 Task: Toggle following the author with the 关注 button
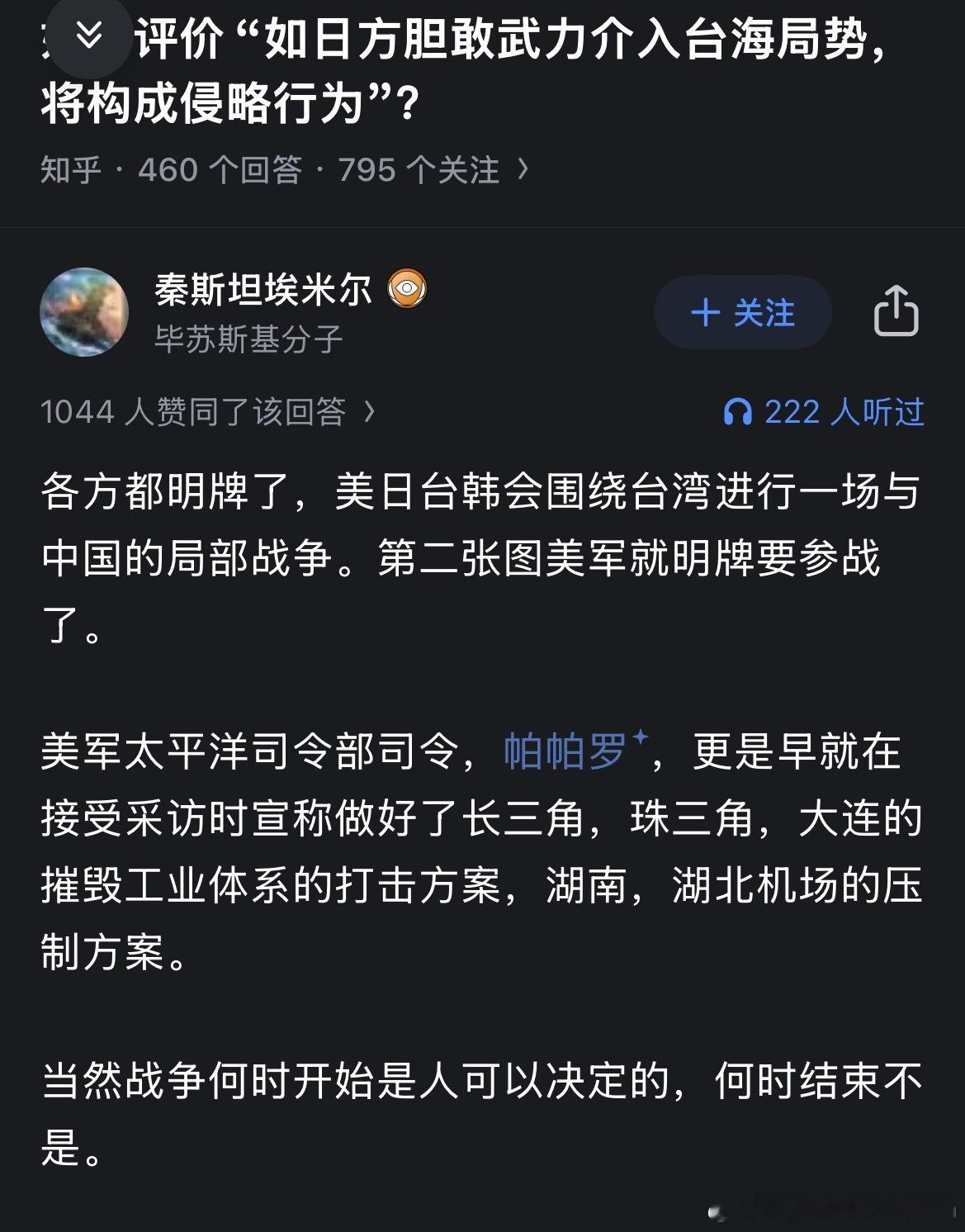point(741,313)
